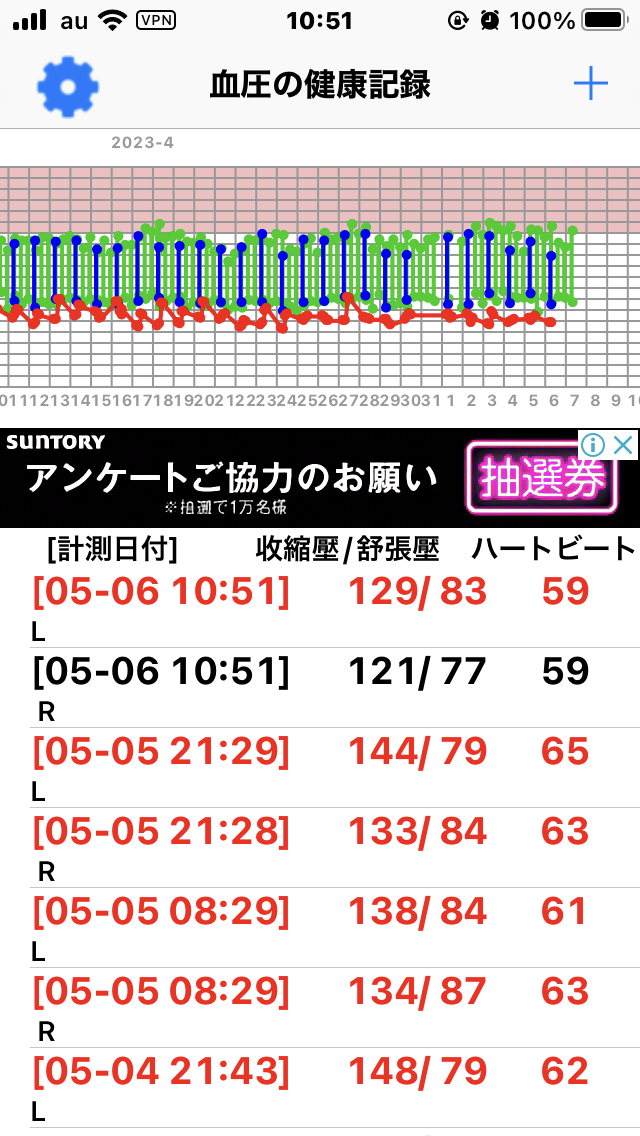The image size is (640, 1136).
Task: Open the 05-06 10:51 record 129/83
Action: point(320,608)
